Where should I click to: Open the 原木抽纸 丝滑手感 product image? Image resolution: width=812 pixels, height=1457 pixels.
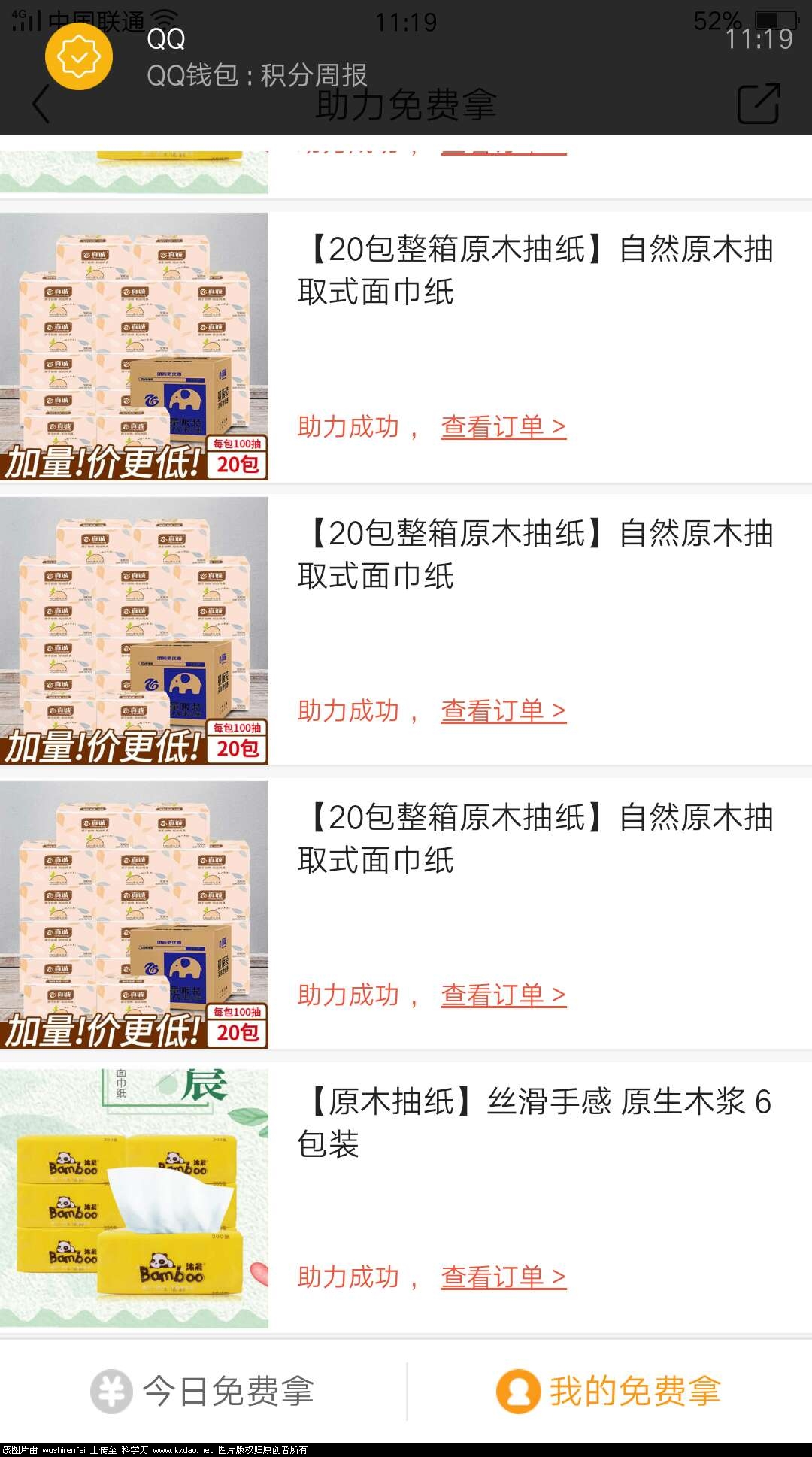tap(134, 1198)
